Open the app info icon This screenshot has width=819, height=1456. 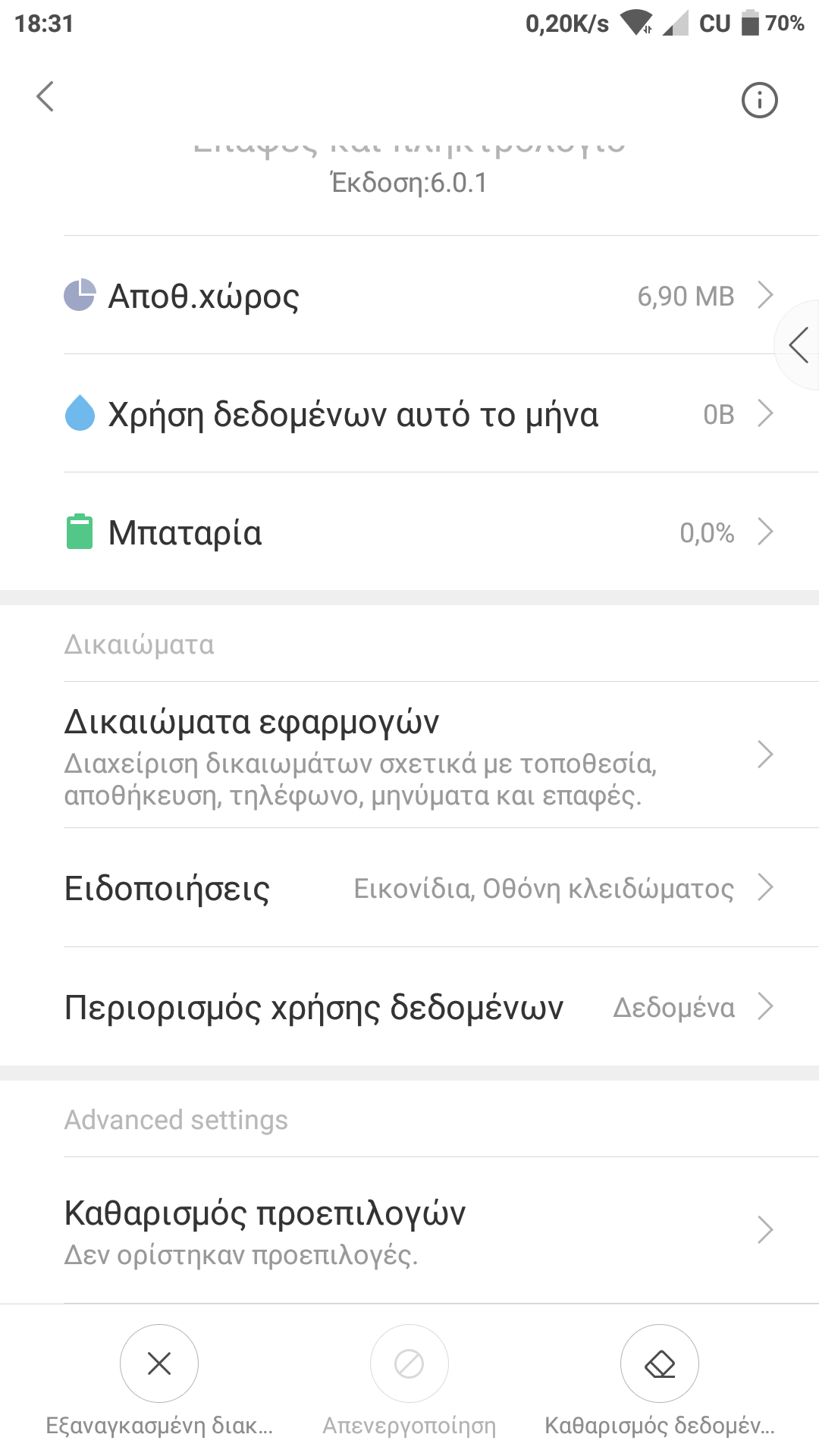(x=759, y=100)
